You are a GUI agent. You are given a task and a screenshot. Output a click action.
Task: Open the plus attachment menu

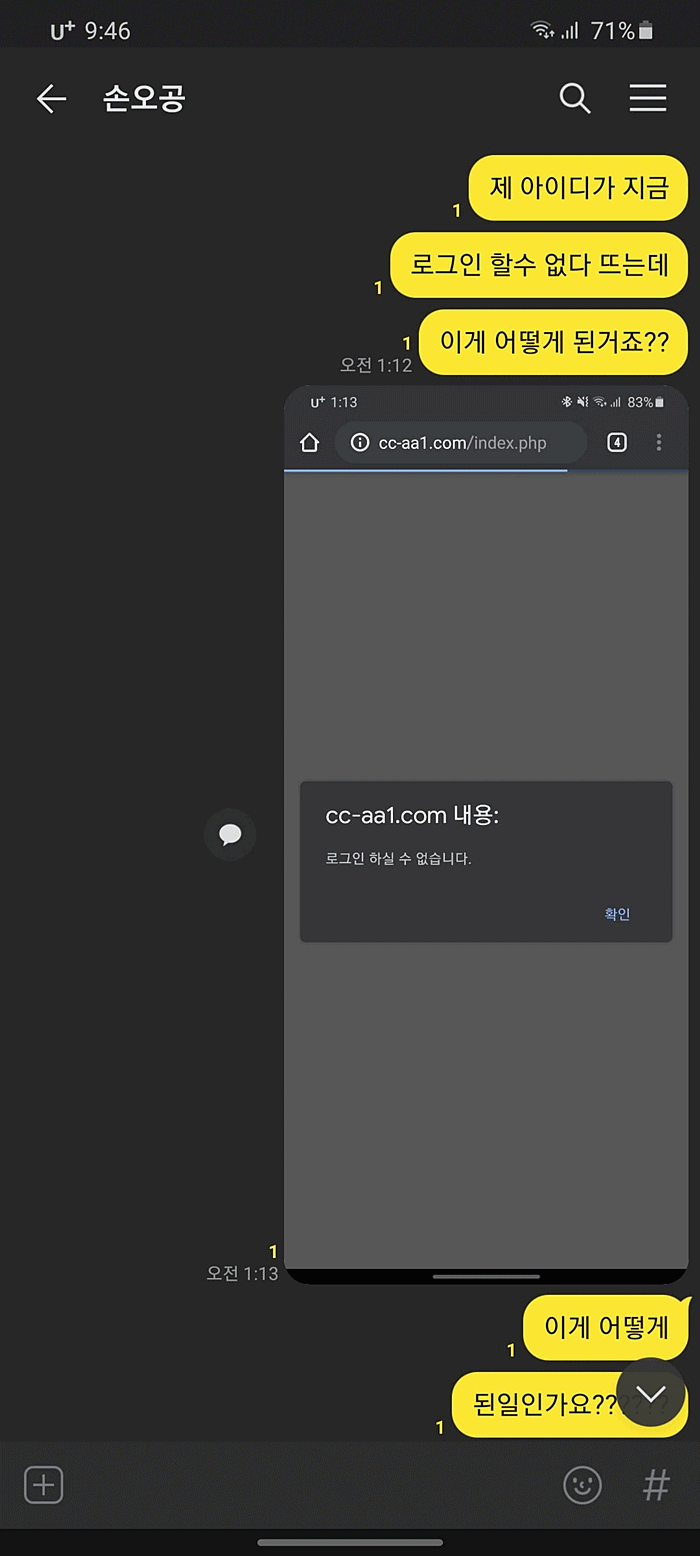pos(43,1485)
